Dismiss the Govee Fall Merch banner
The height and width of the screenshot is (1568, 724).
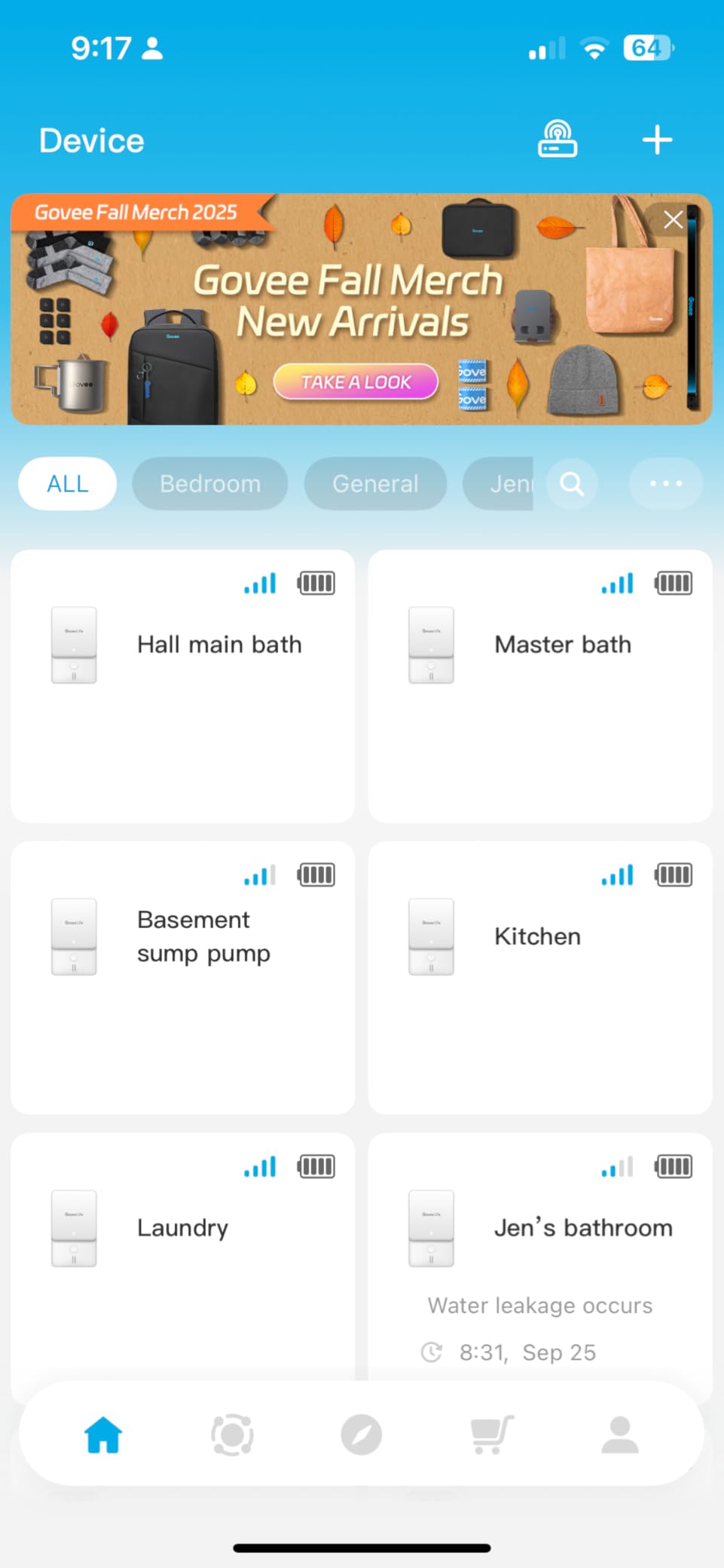click(x=673, y=220)
